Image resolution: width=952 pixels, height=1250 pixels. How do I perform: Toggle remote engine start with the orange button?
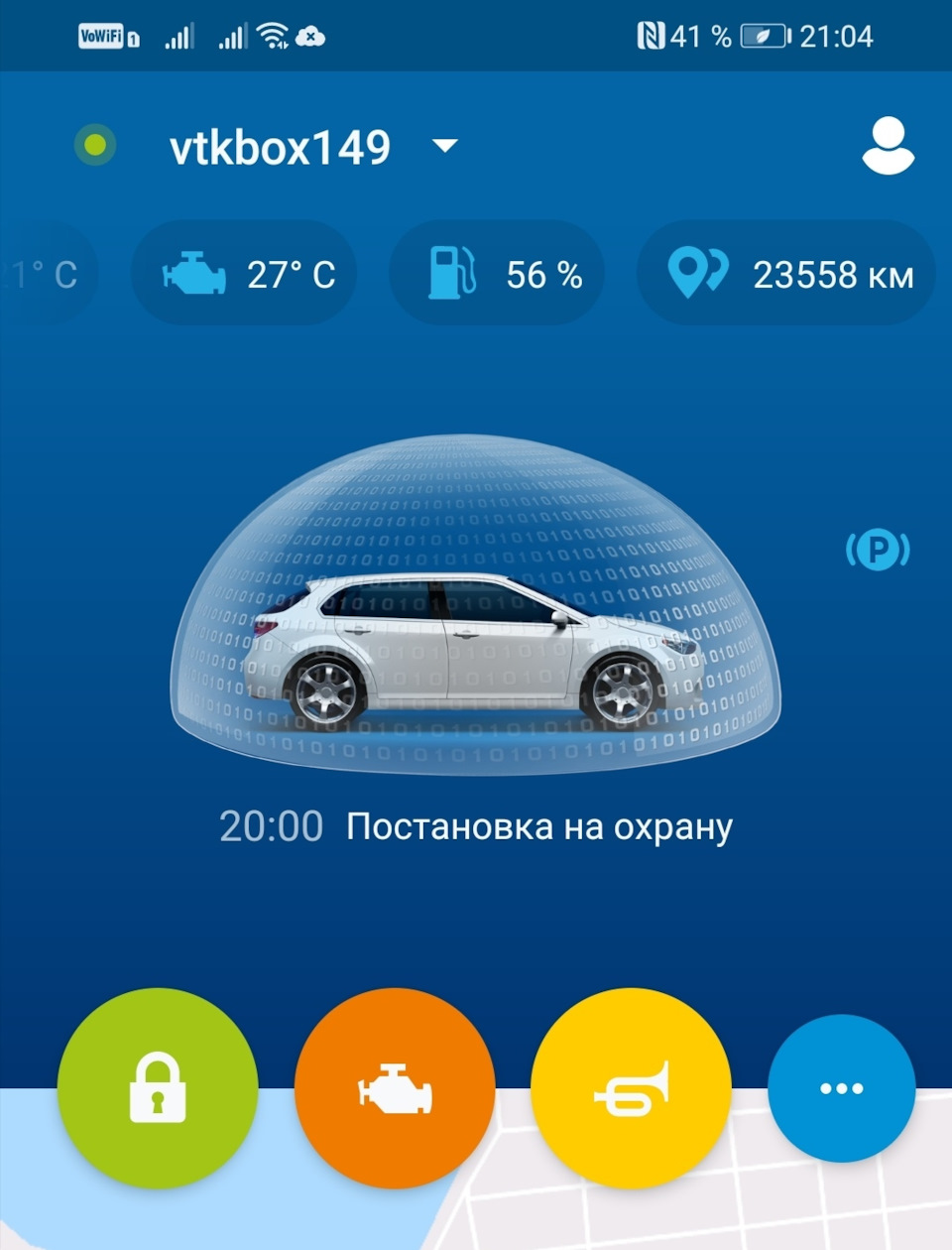coord(394,1088)
